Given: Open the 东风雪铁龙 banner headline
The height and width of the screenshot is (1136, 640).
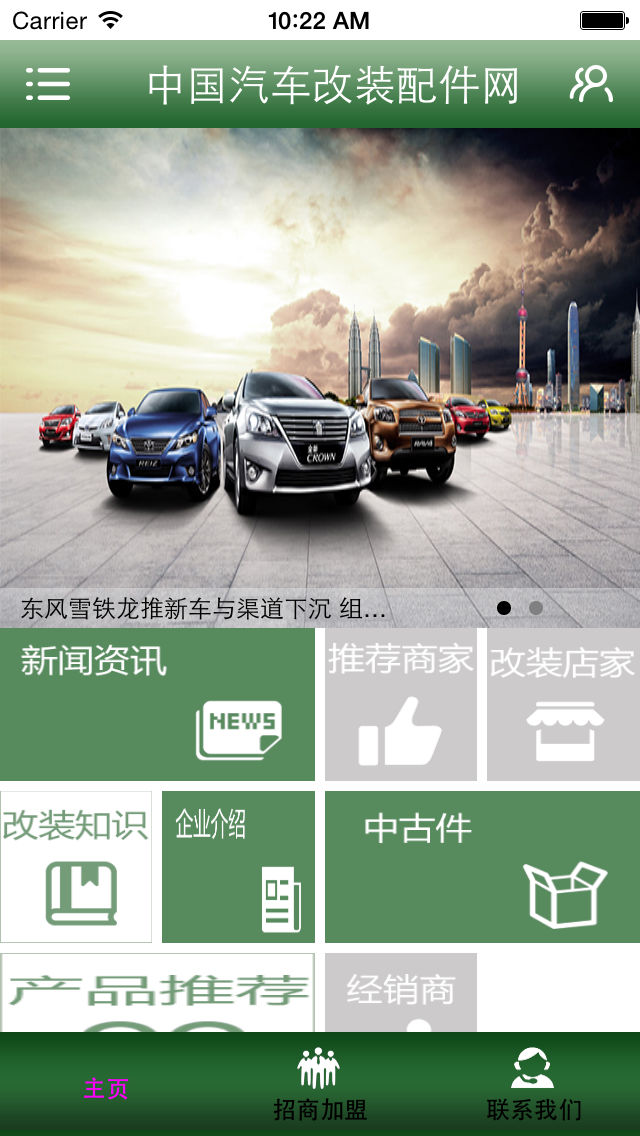Looking at the screenshot, I should point(204,609).
